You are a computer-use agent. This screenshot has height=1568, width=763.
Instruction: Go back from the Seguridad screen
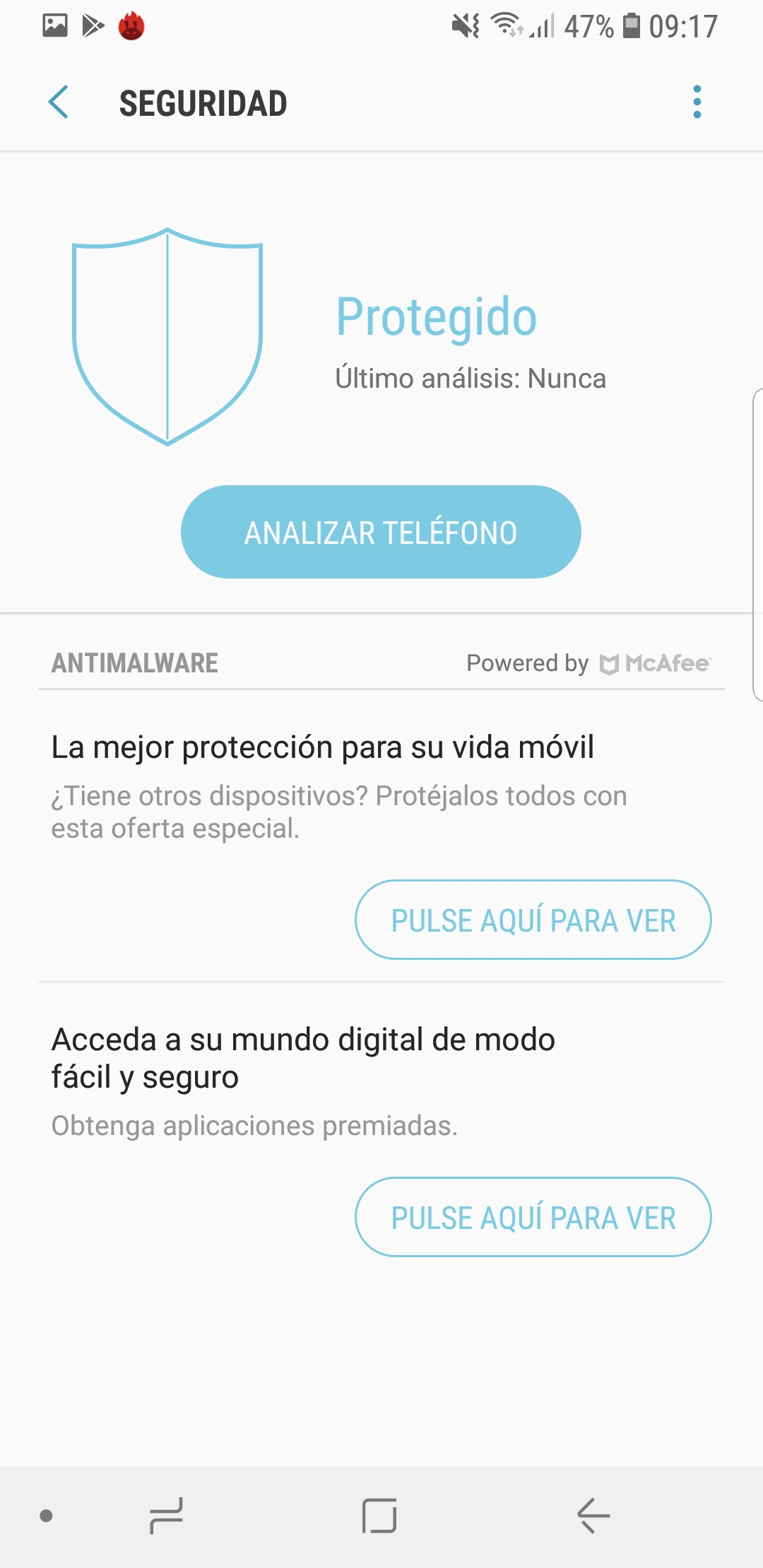tap(59, 102)
